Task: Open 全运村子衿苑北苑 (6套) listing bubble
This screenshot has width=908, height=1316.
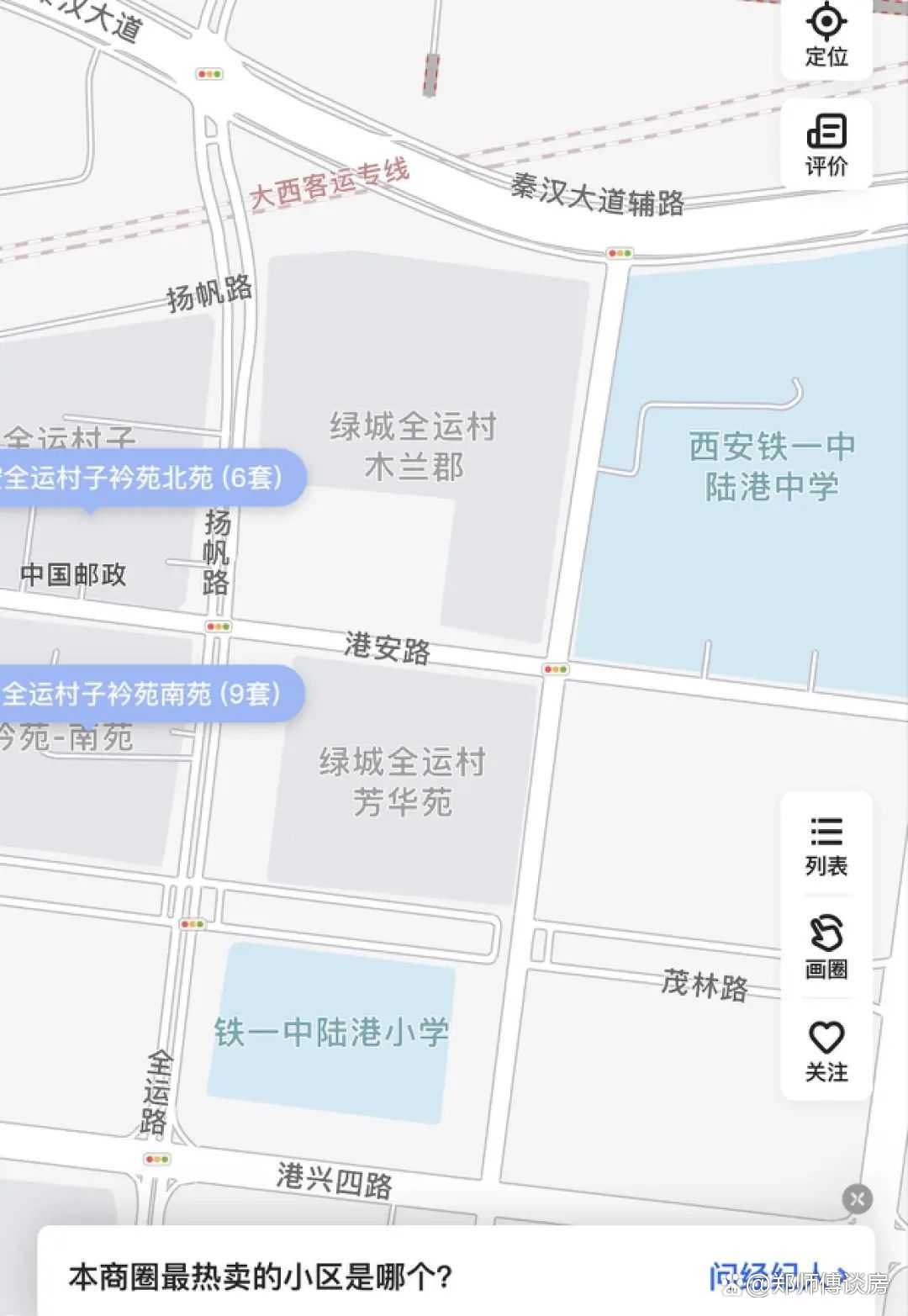Action: coord(145,478)
